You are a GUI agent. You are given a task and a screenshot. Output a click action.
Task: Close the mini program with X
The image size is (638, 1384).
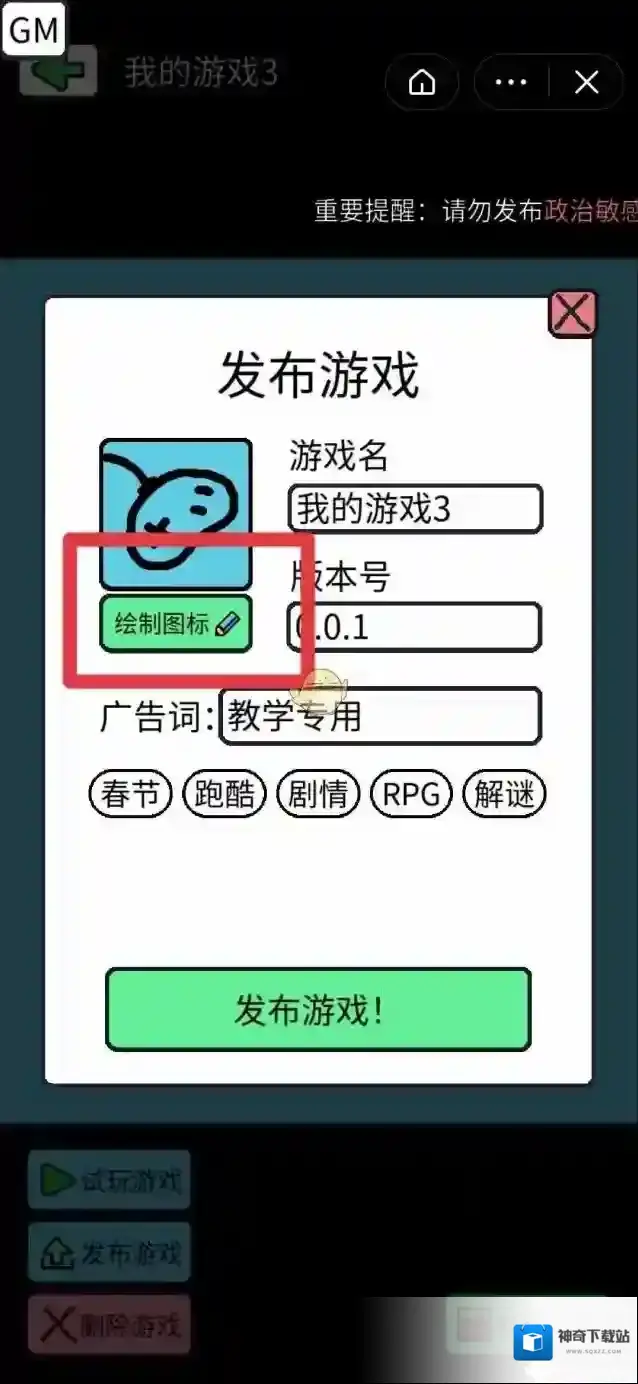tap(586, 82)
